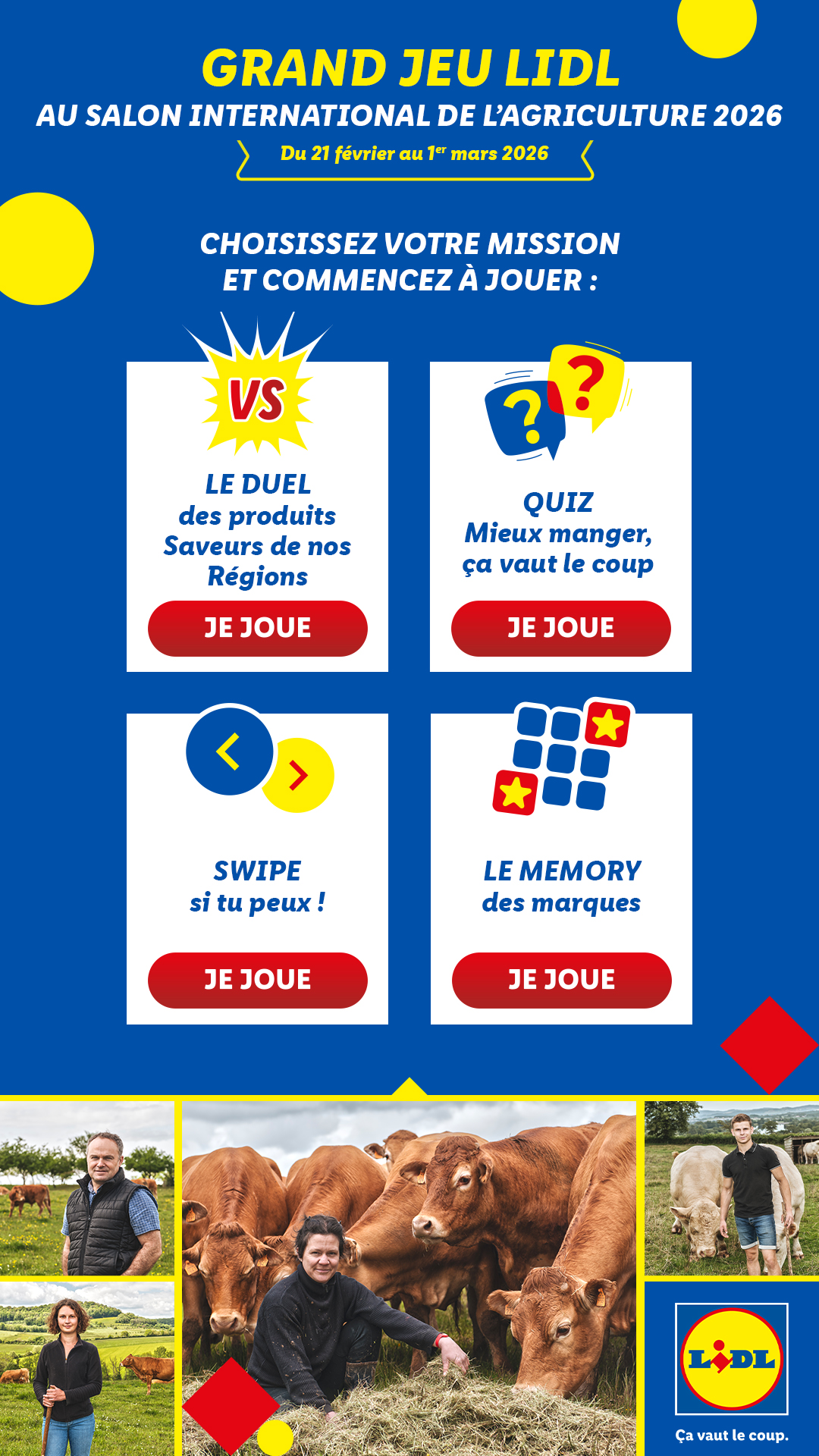Start the Quiz Mieux manger
The width and height of the screenshot is (819, 1456).
pyautogui.click(x=560, y=628)
